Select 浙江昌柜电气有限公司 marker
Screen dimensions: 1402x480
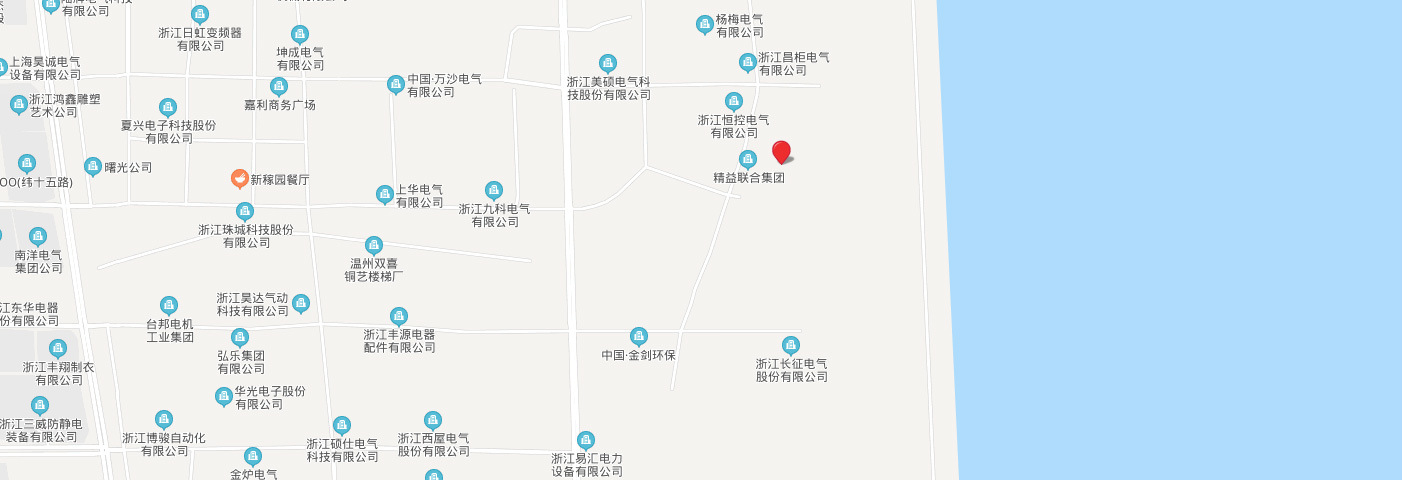[747, 63]
